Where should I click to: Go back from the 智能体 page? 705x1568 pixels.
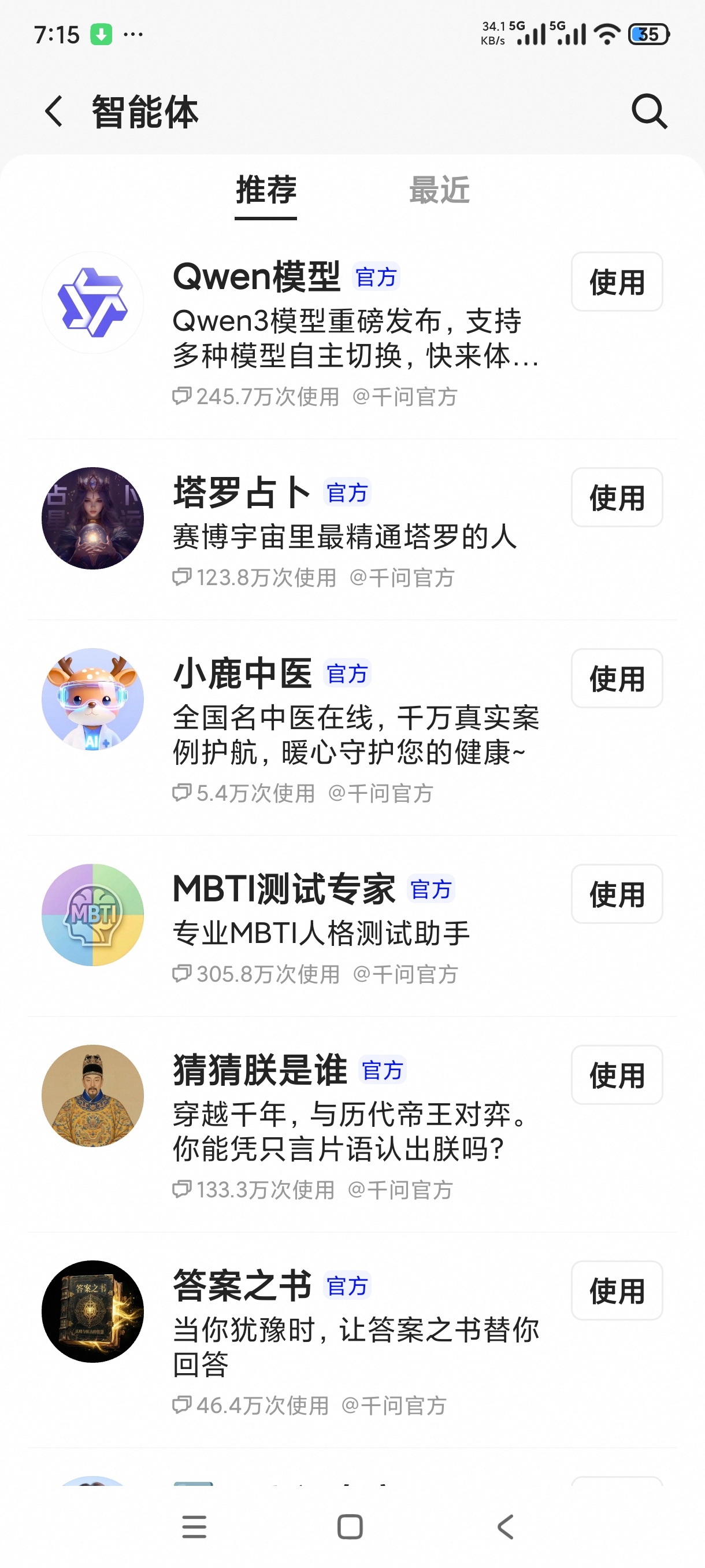coord(54,112)
